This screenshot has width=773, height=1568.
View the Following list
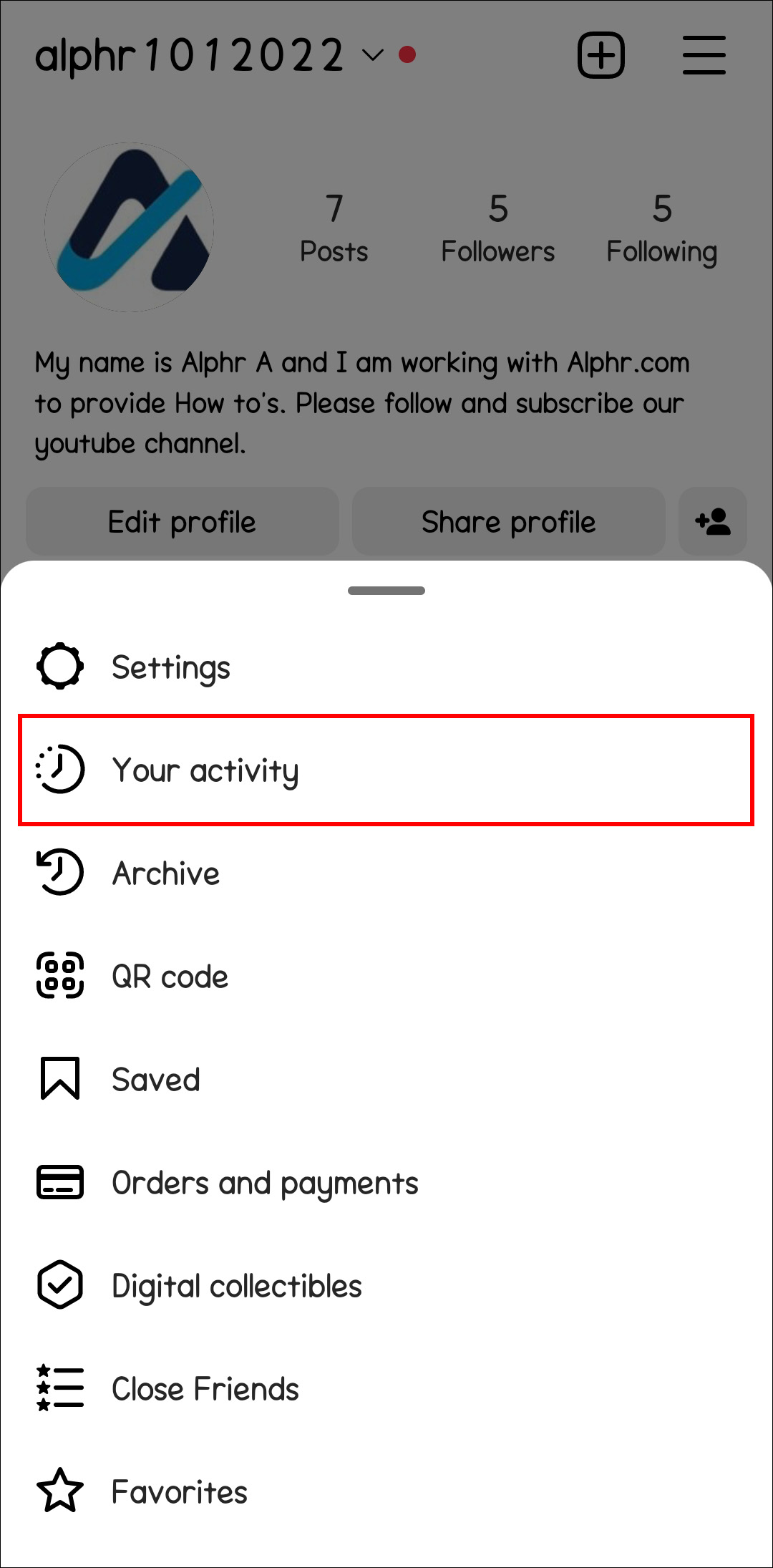pyautogui.click(x=661, y=229)
